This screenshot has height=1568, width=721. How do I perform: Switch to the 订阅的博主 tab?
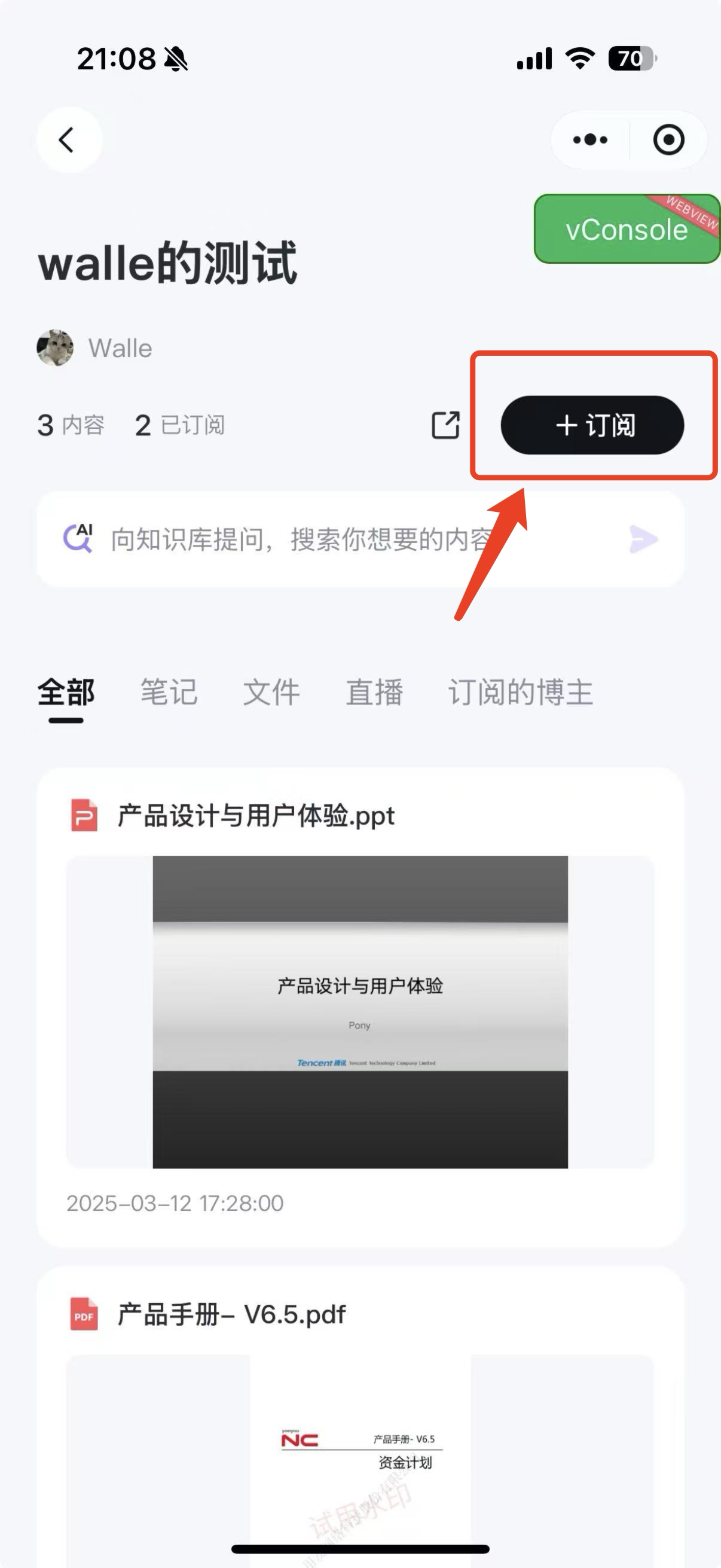click(x=520, y=693)
